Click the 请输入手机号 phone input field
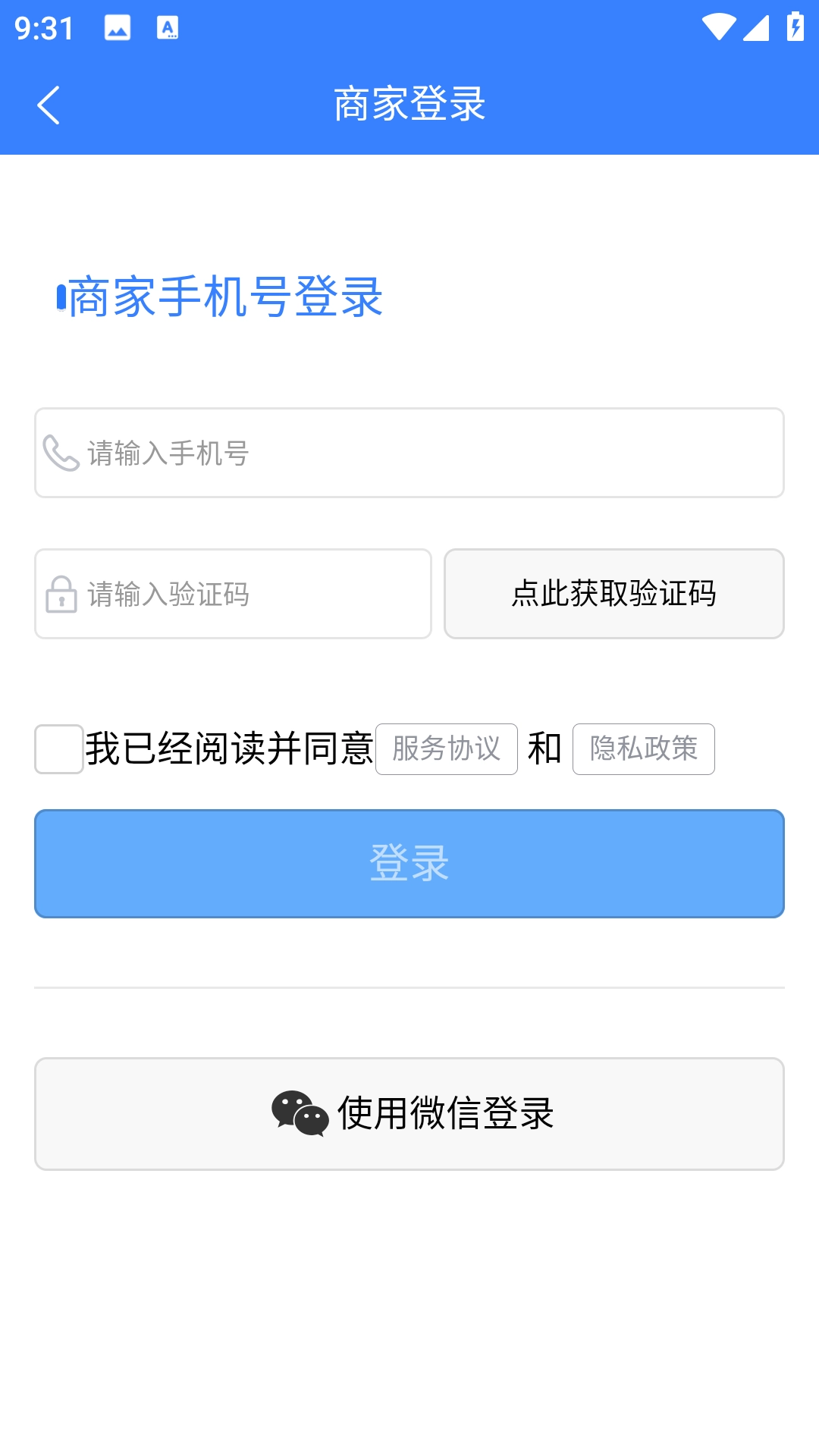The width and height of the screenshot is (819, 1456). [x=409, y=453]
